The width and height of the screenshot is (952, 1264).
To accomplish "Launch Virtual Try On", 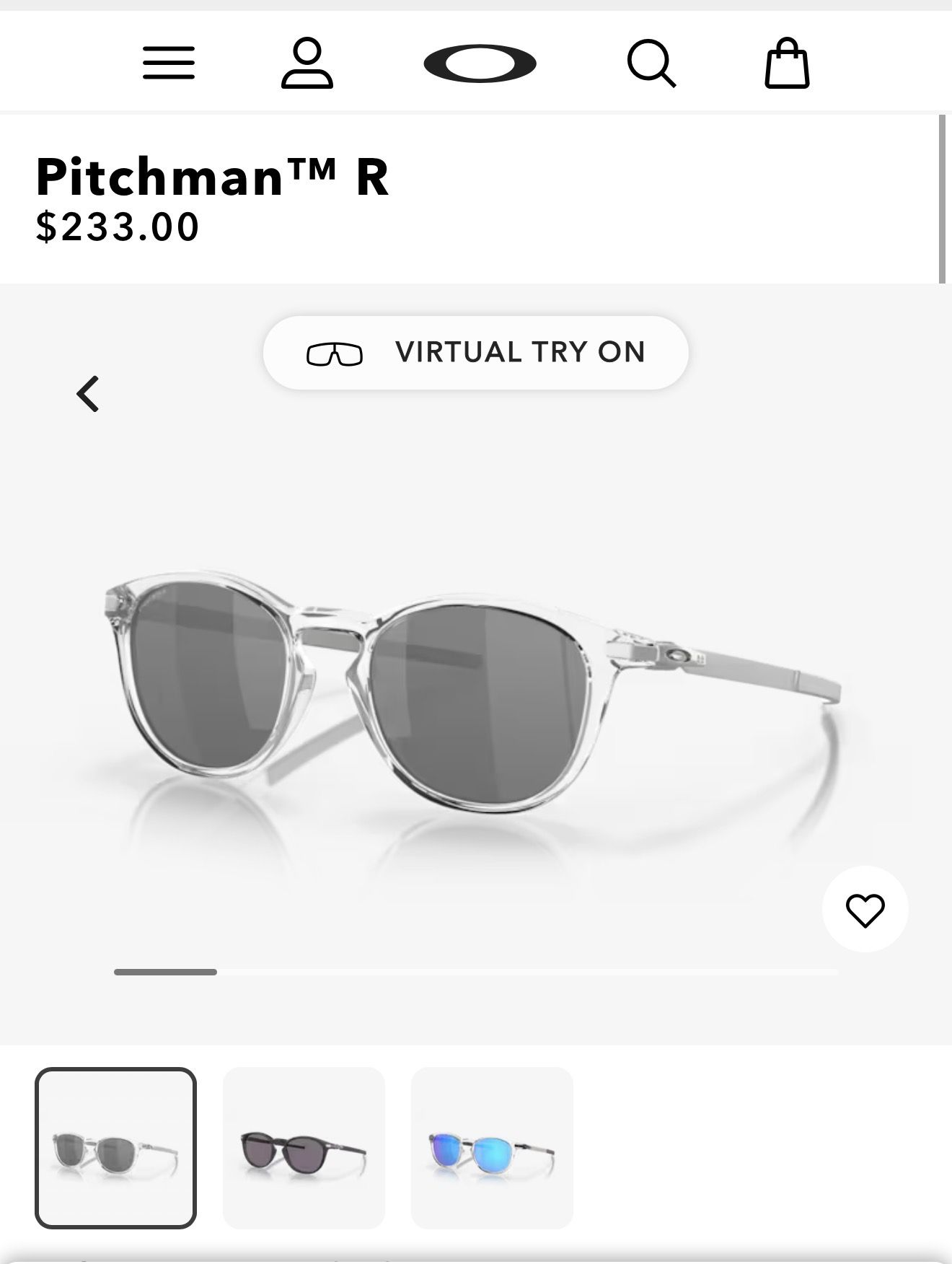I will point(475,353).
